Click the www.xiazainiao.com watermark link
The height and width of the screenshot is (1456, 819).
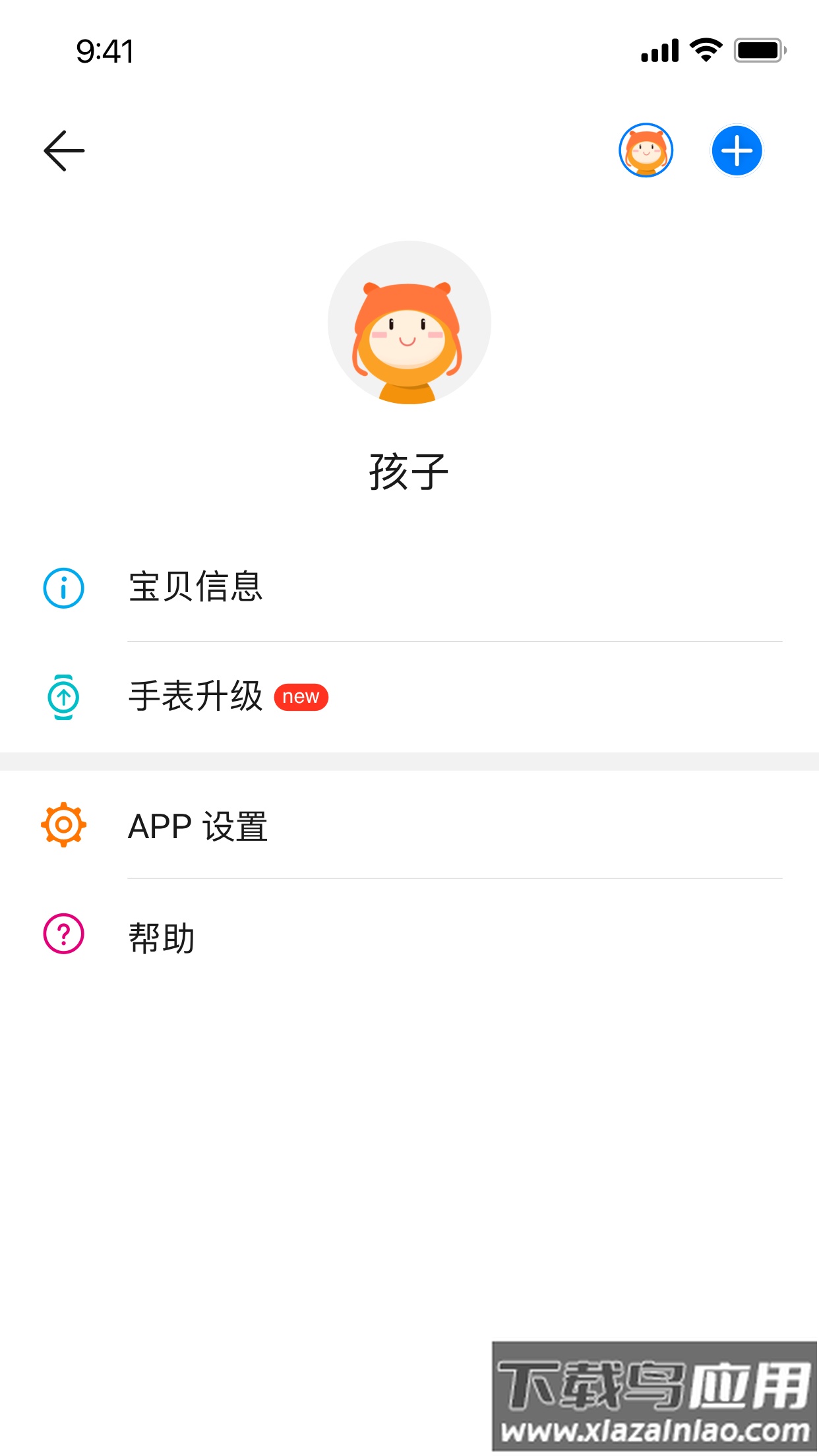(x=653, y=1423)
